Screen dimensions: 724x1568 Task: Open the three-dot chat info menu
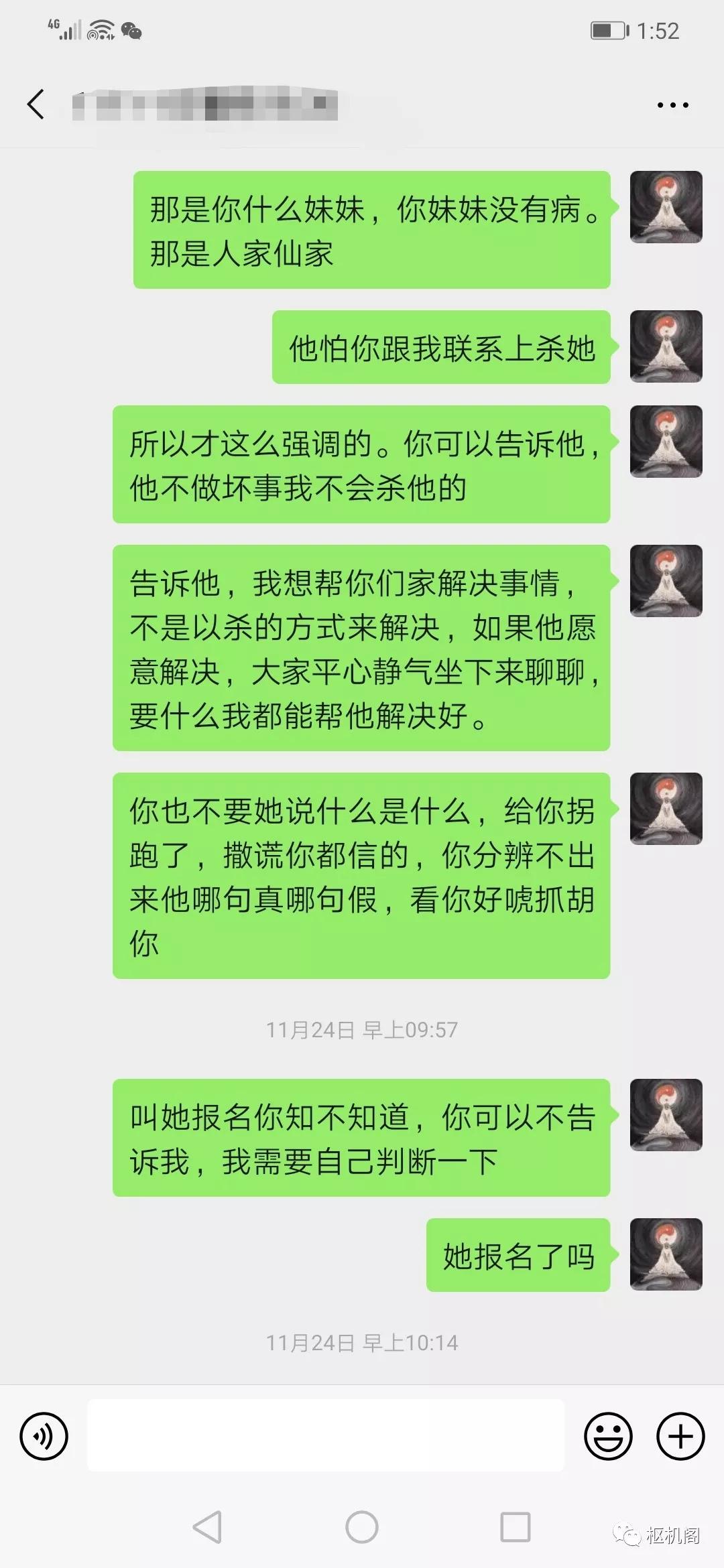pos(672,105)
